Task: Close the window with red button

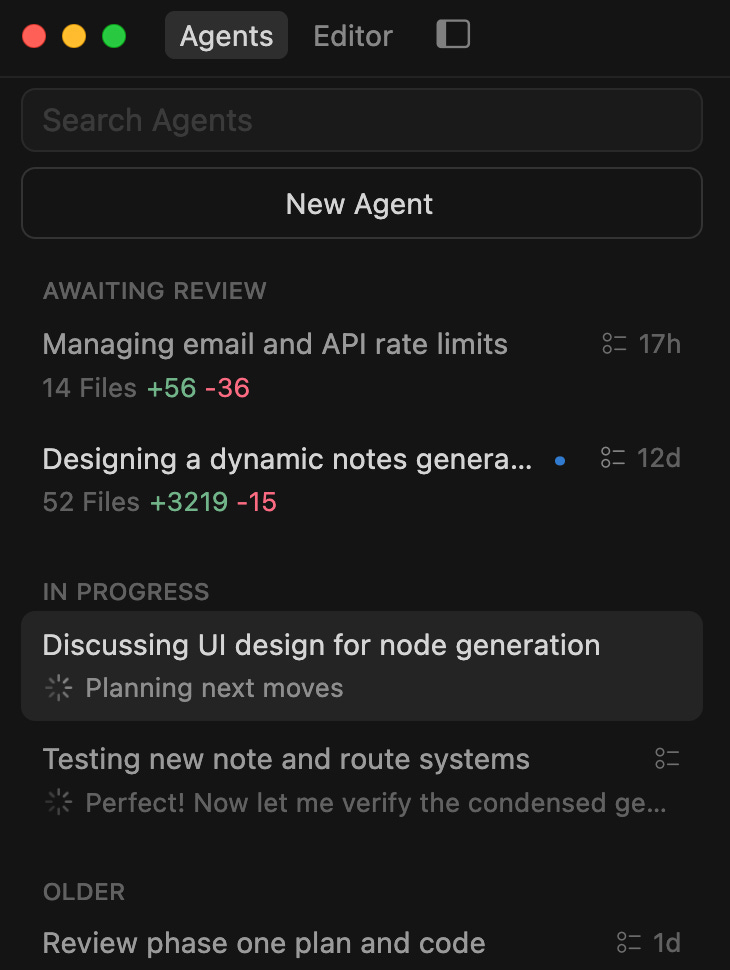Action: click(x=34, y=36)
